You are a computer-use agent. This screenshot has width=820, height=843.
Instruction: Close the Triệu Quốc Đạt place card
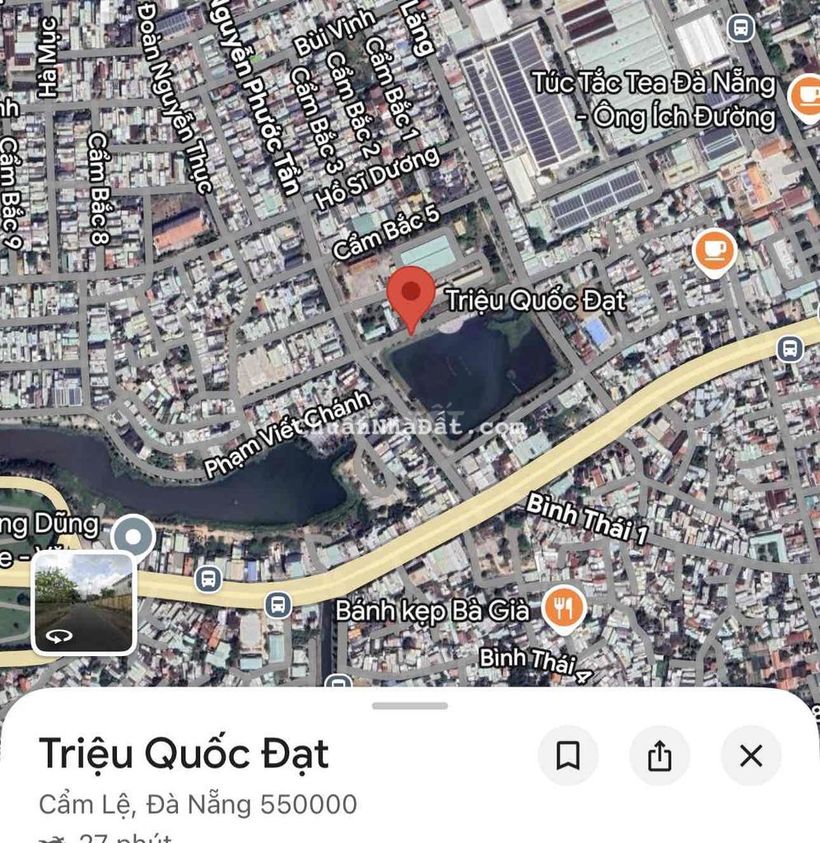coord(751,756)
